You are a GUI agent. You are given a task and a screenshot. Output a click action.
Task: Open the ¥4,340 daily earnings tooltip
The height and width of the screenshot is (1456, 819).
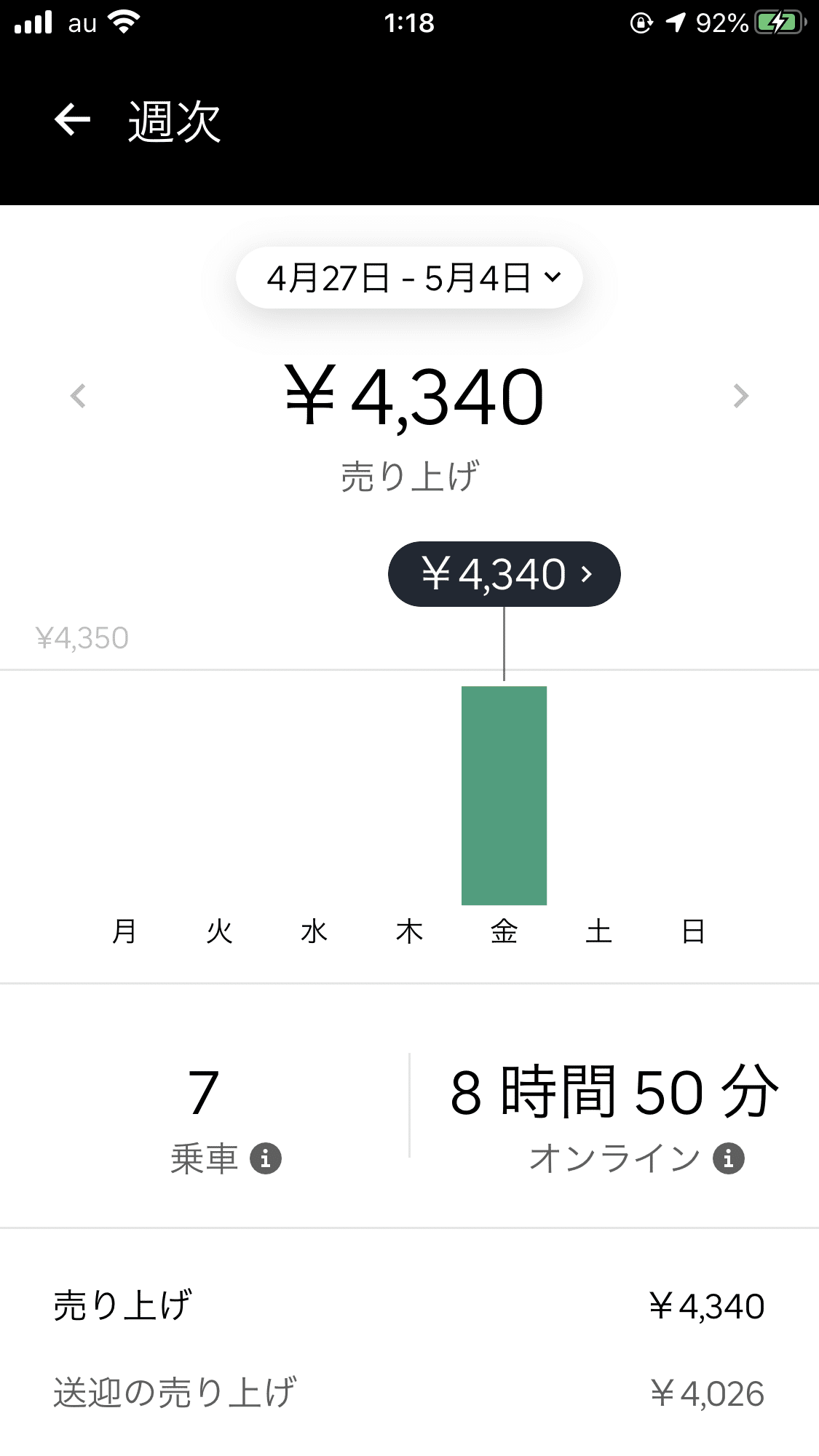tap(504, 574)
